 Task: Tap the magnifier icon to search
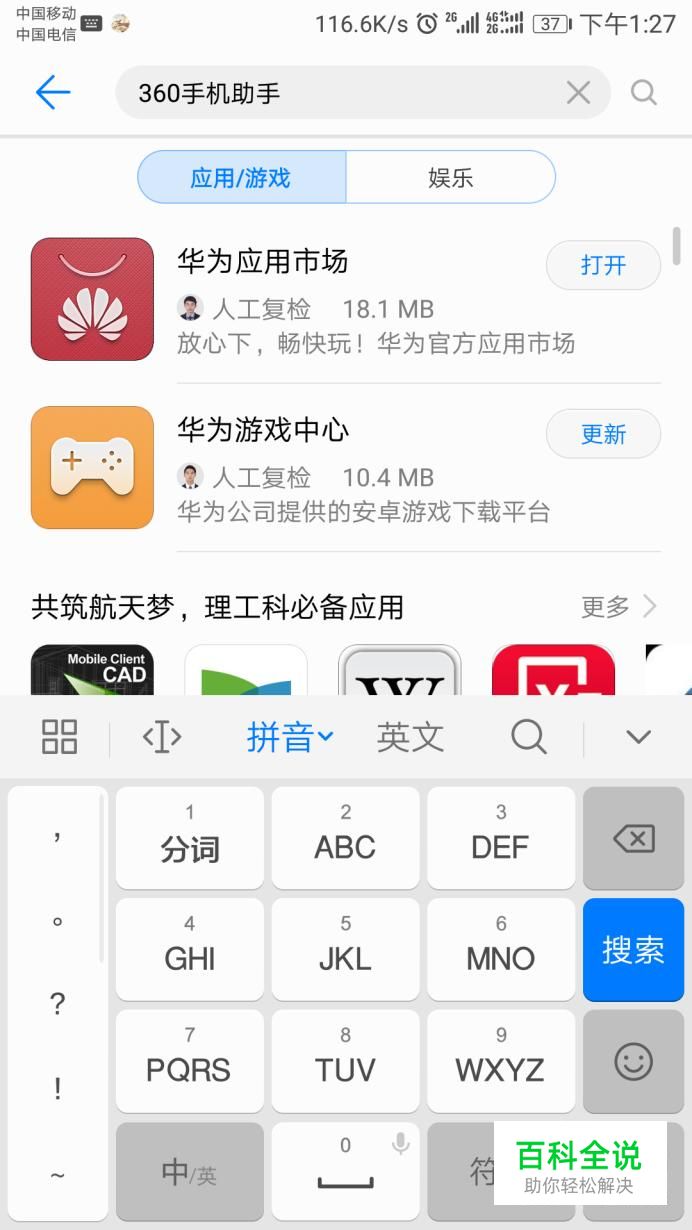point(644,93)
